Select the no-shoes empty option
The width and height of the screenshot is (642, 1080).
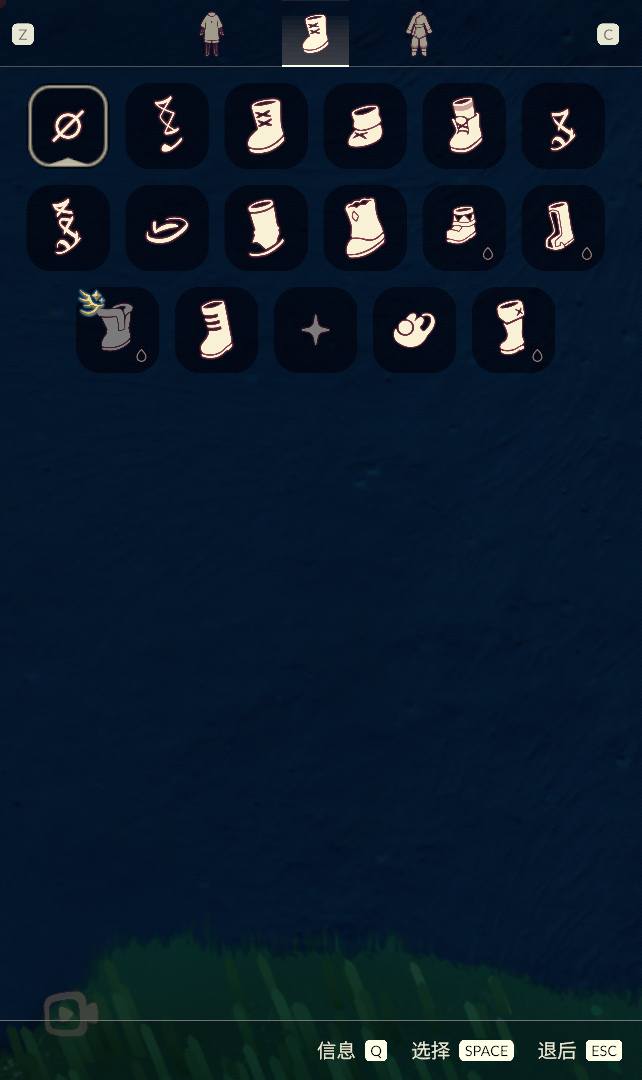68,126
